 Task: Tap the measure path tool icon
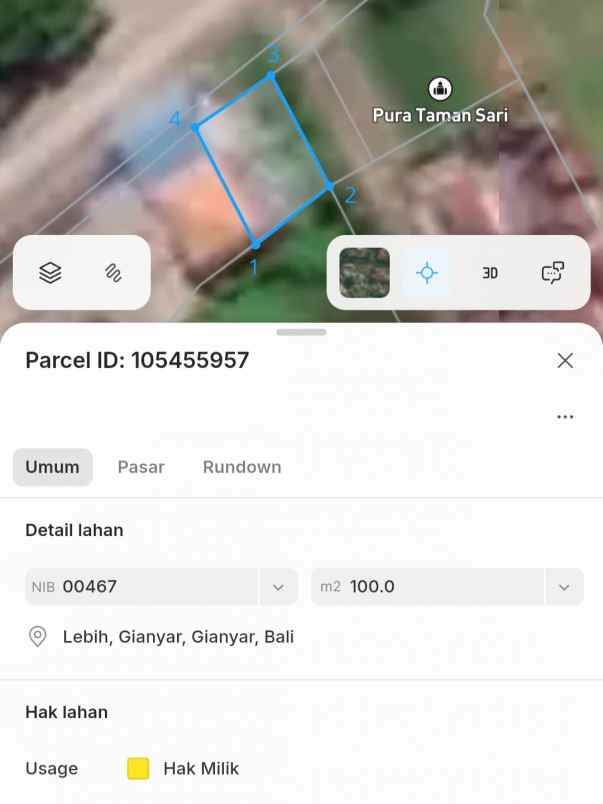pos(113,272)
